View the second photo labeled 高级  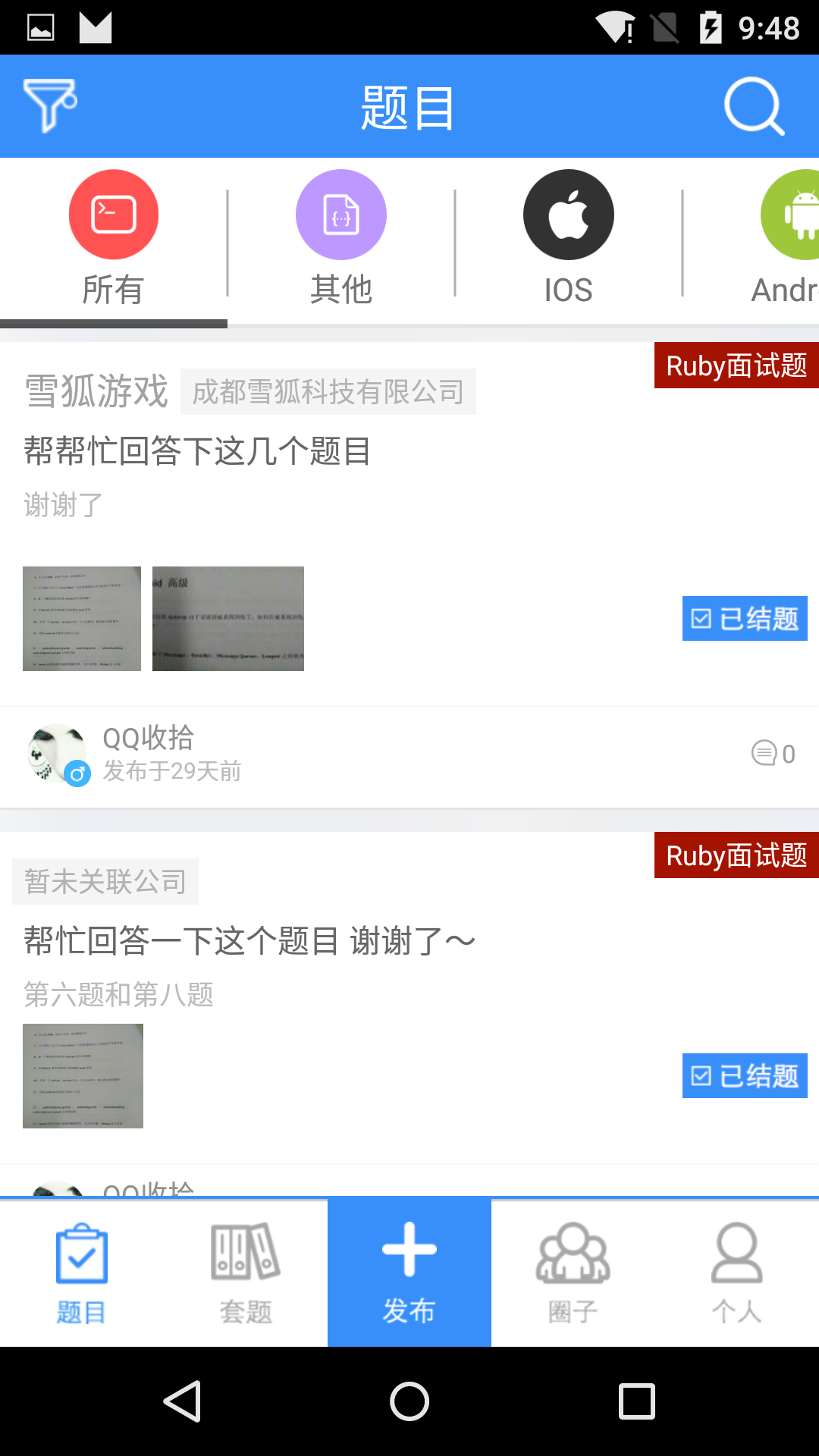(228, 619)
